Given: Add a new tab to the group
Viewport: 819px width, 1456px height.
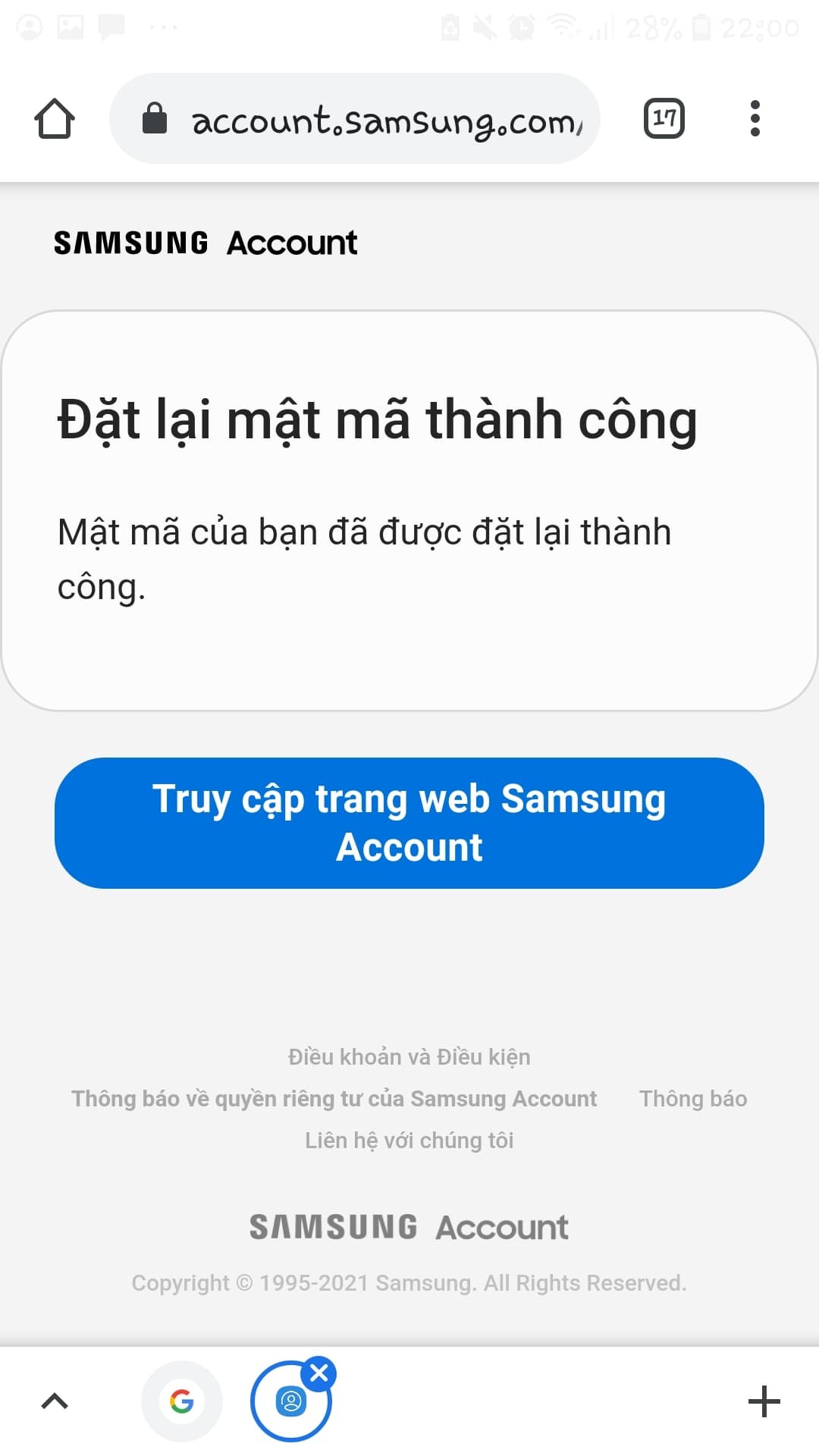Looking at the screenshot, I should [x=764, y=1401].
